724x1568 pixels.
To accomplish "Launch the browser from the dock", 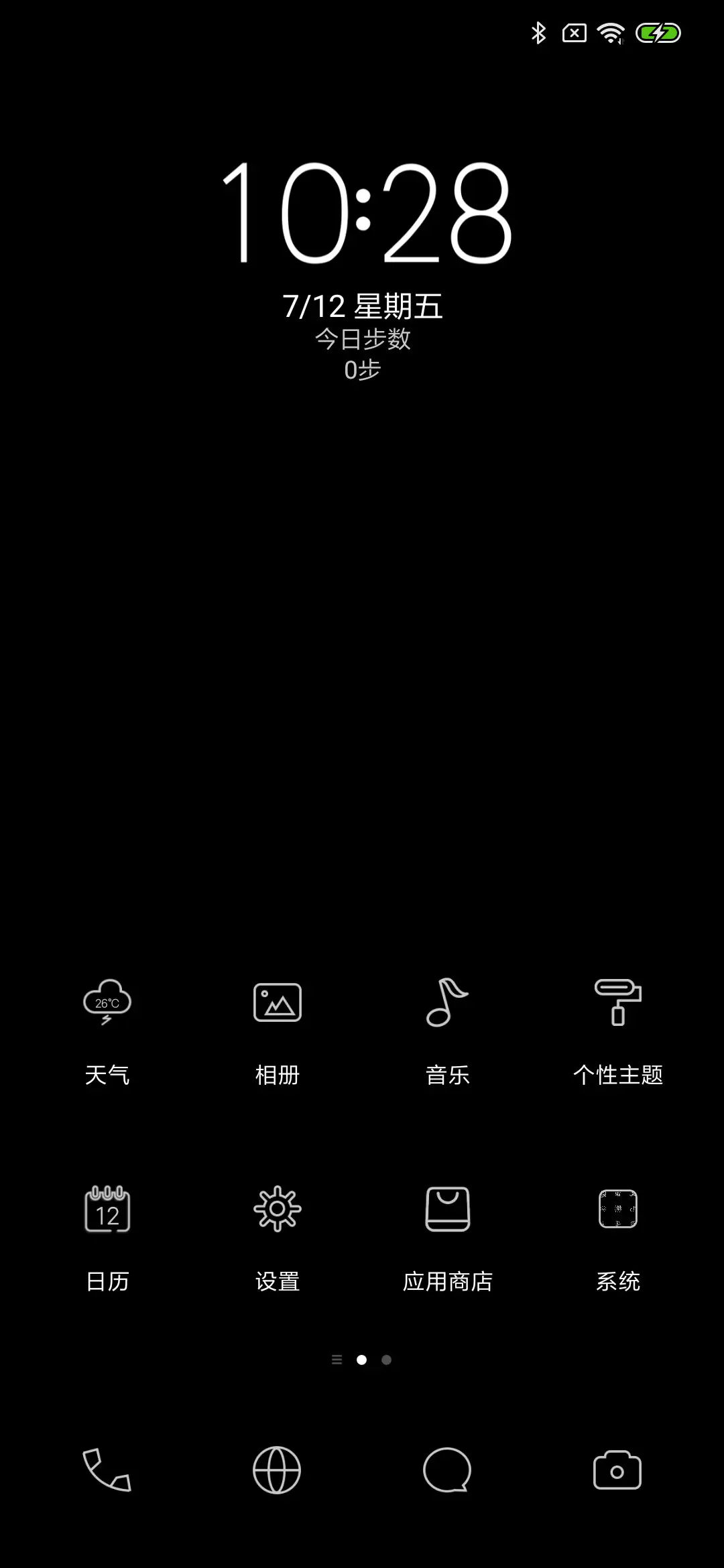I will click(277, 1469).
